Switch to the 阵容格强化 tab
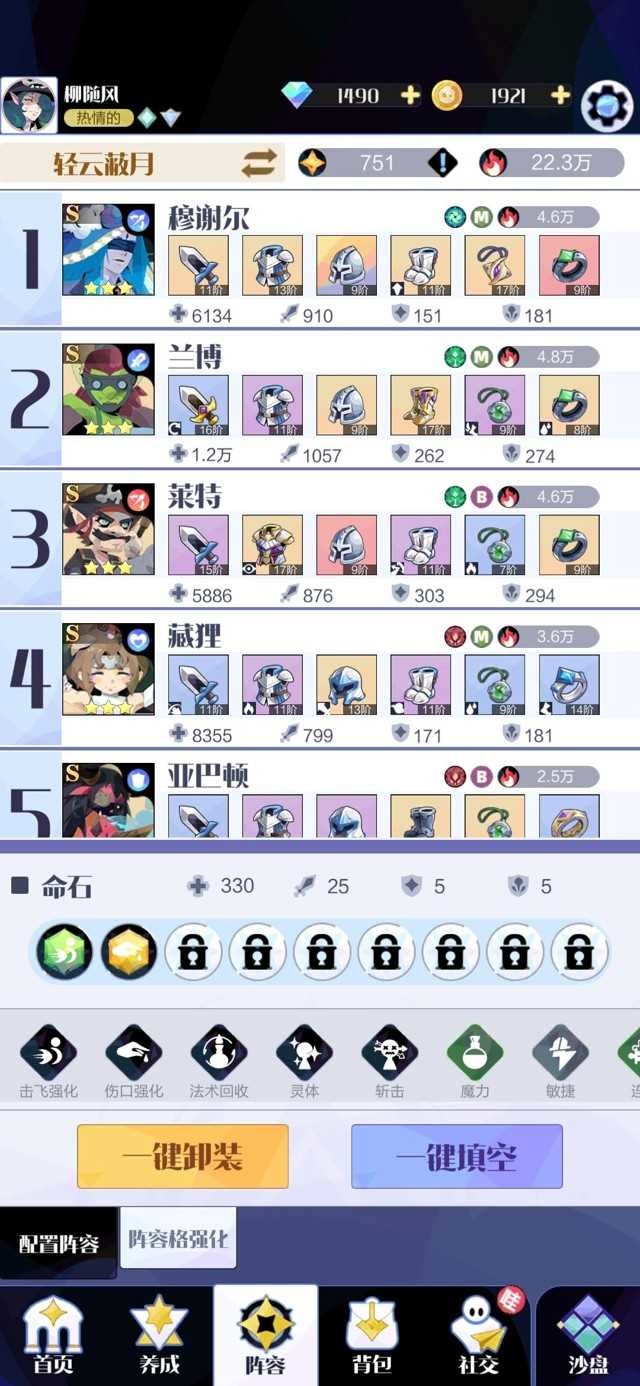The image size is (640, 1386). click(177, 1240)
